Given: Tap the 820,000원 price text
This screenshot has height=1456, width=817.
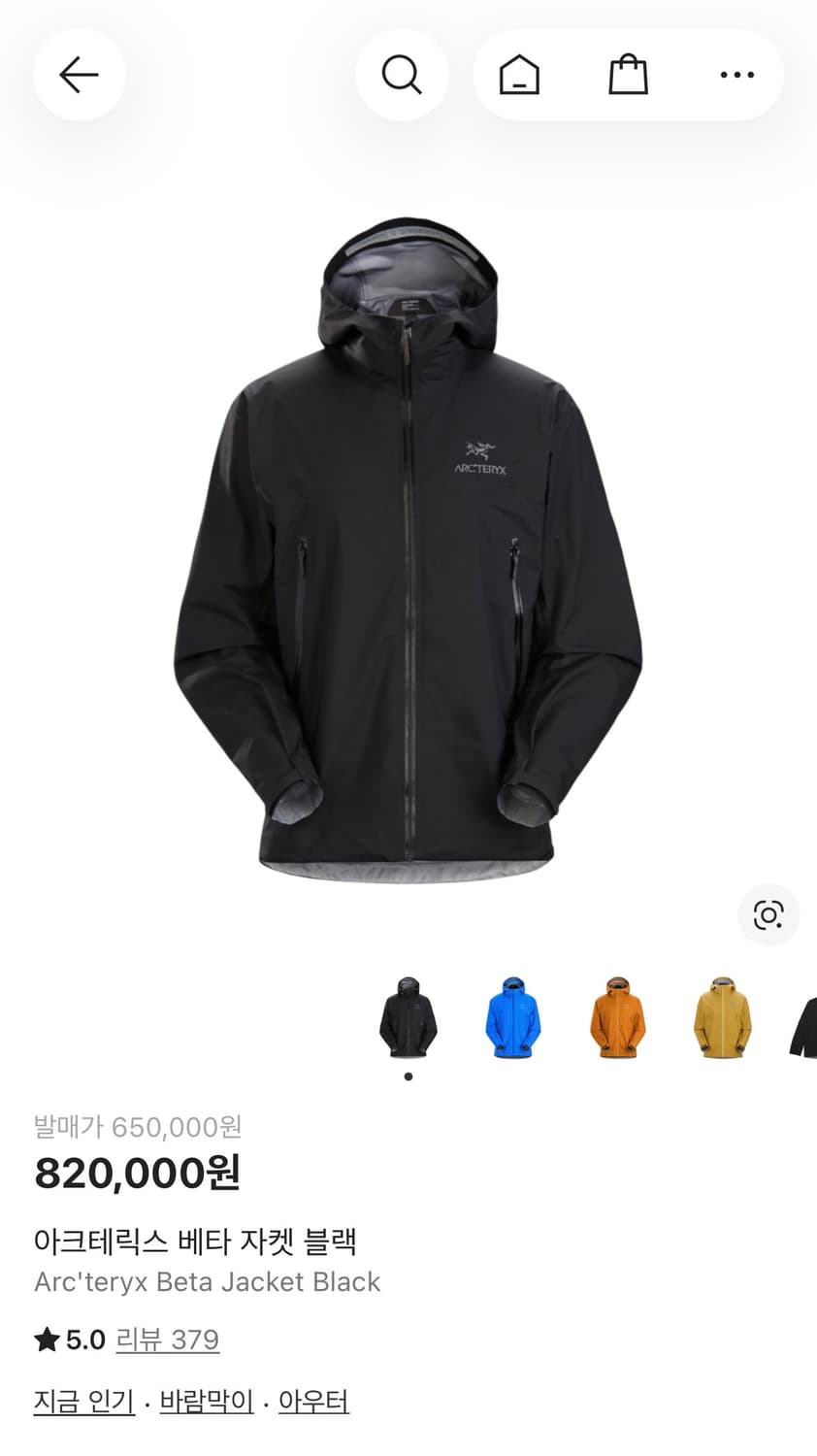Looking at the screenshot, I should point(141,1173).
